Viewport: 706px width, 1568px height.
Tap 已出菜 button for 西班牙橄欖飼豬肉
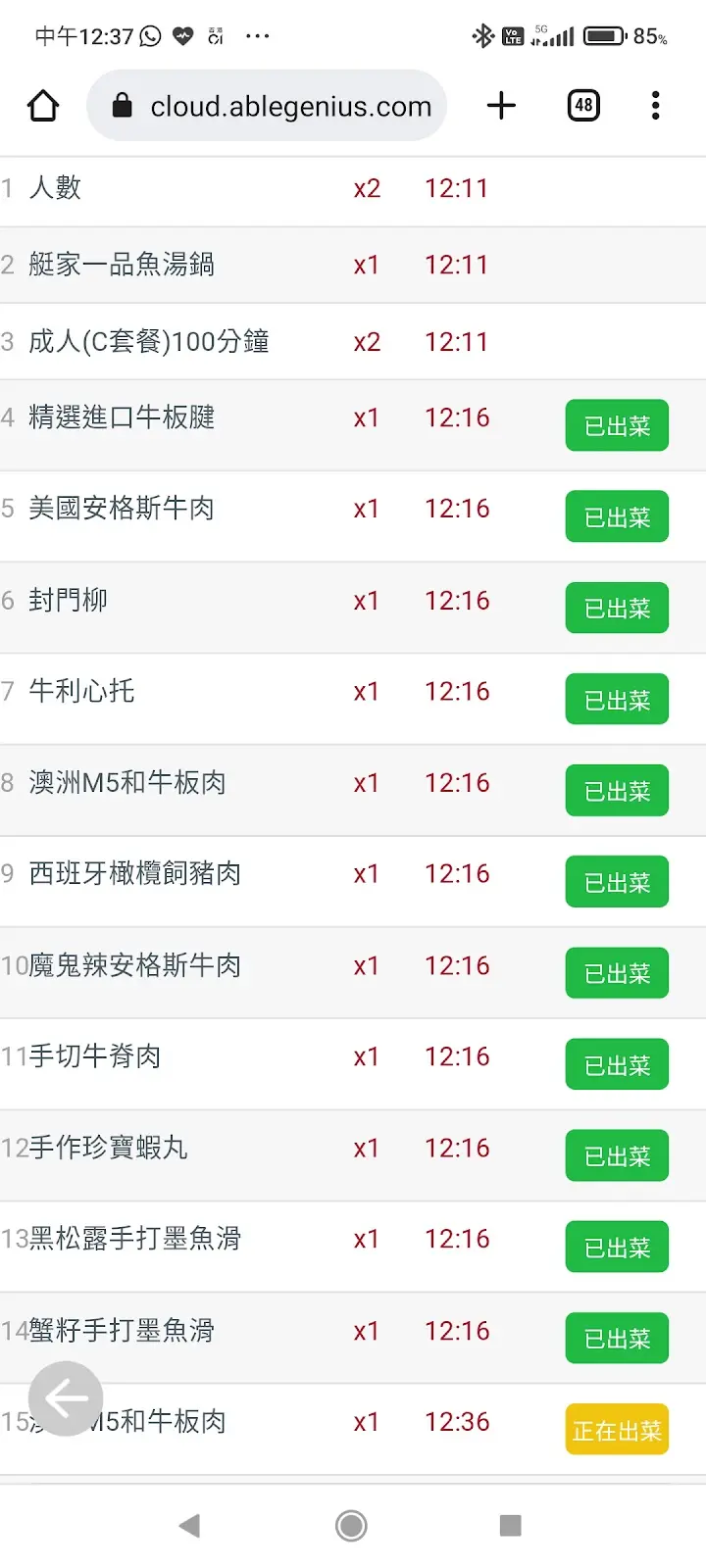(x=617, y=882)
